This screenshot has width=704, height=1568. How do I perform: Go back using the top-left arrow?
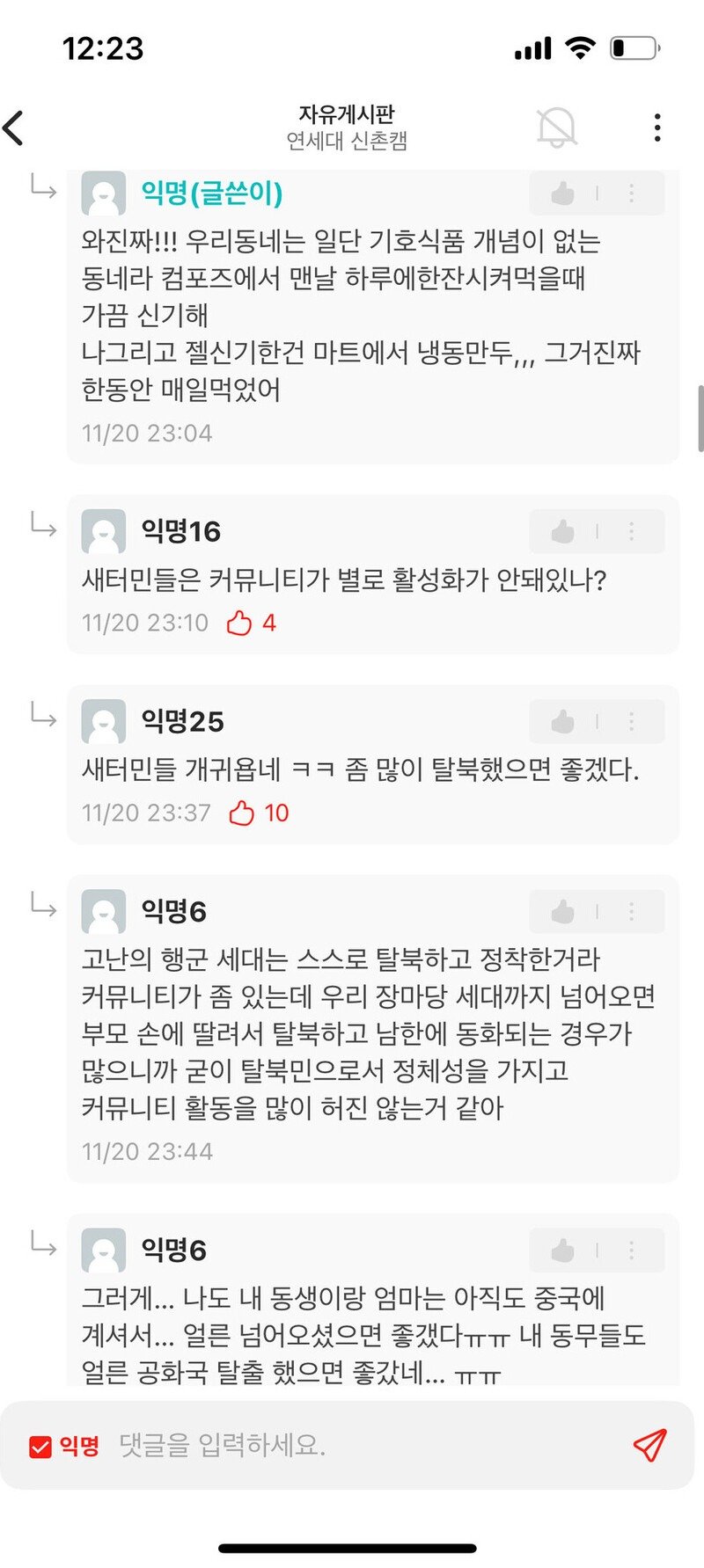point(16,128)
